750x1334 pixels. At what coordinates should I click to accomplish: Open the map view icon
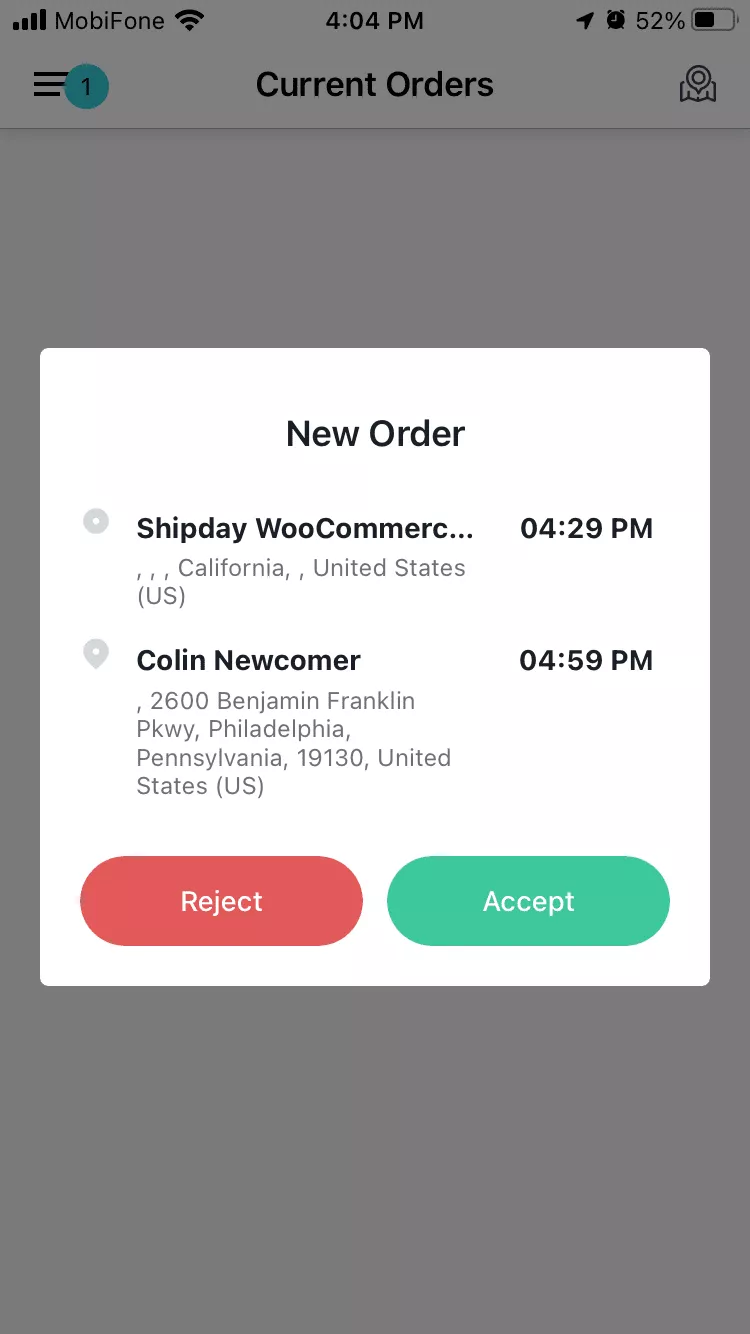(697, 85)
